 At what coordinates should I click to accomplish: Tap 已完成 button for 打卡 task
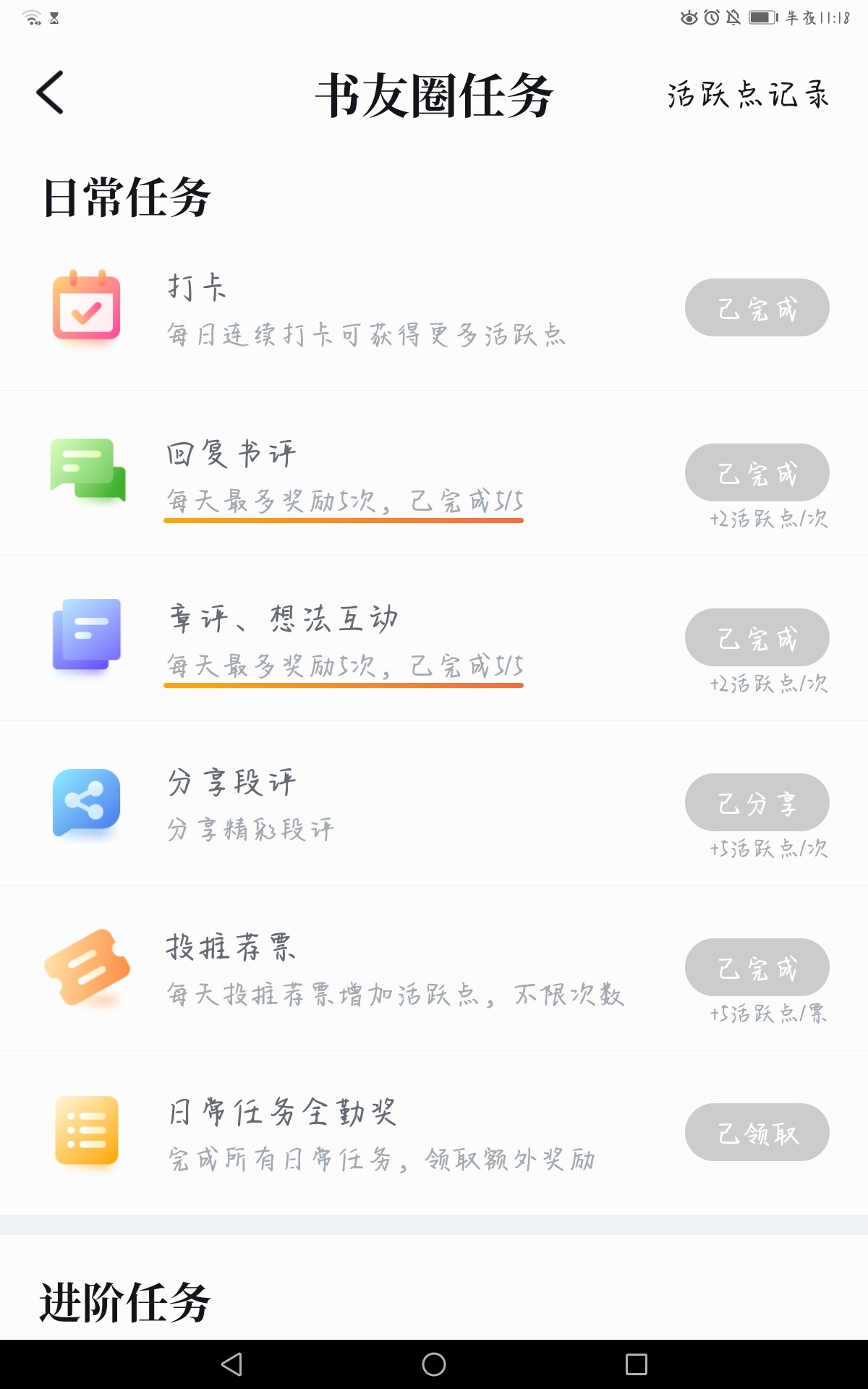[x=757, y=307]
